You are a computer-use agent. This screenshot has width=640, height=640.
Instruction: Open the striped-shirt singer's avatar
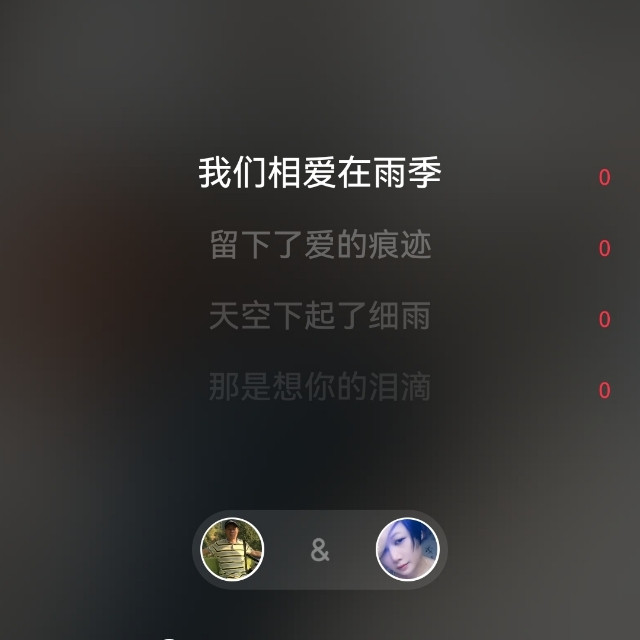(x=232, y=549)
